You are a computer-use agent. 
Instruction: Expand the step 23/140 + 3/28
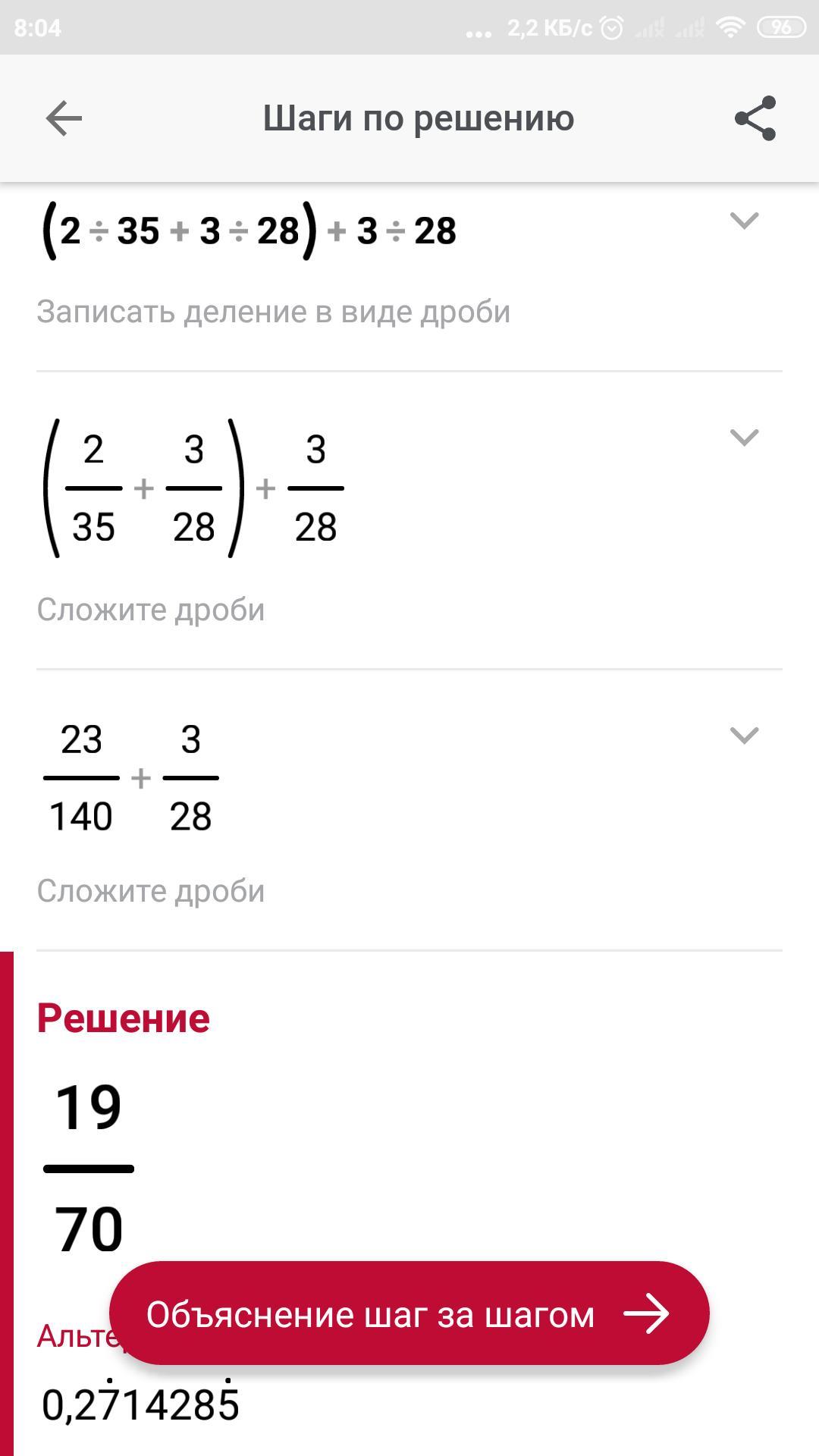coord(744,736)
